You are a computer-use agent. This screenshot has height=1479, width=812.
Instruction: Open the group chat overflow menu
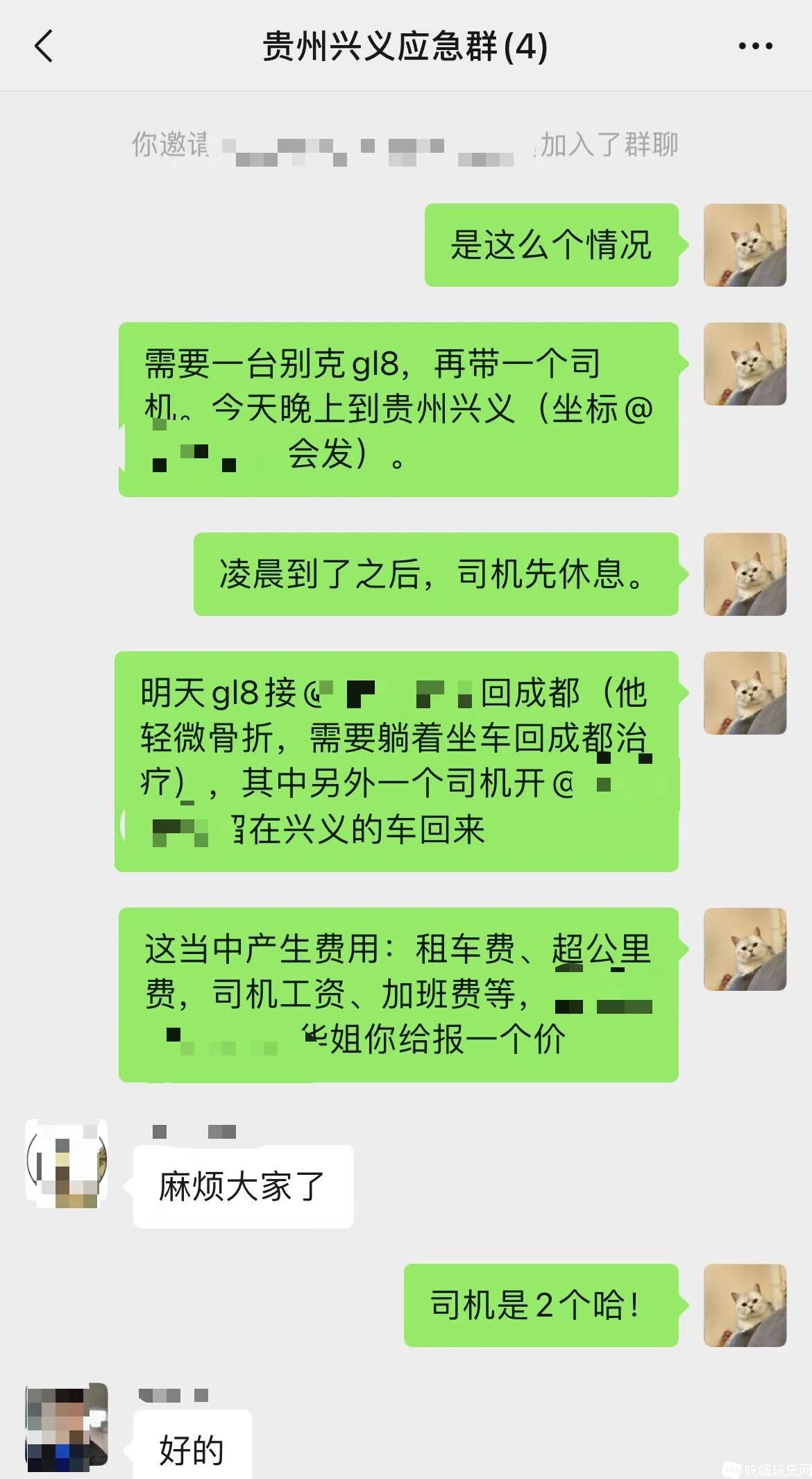point(755,47)
